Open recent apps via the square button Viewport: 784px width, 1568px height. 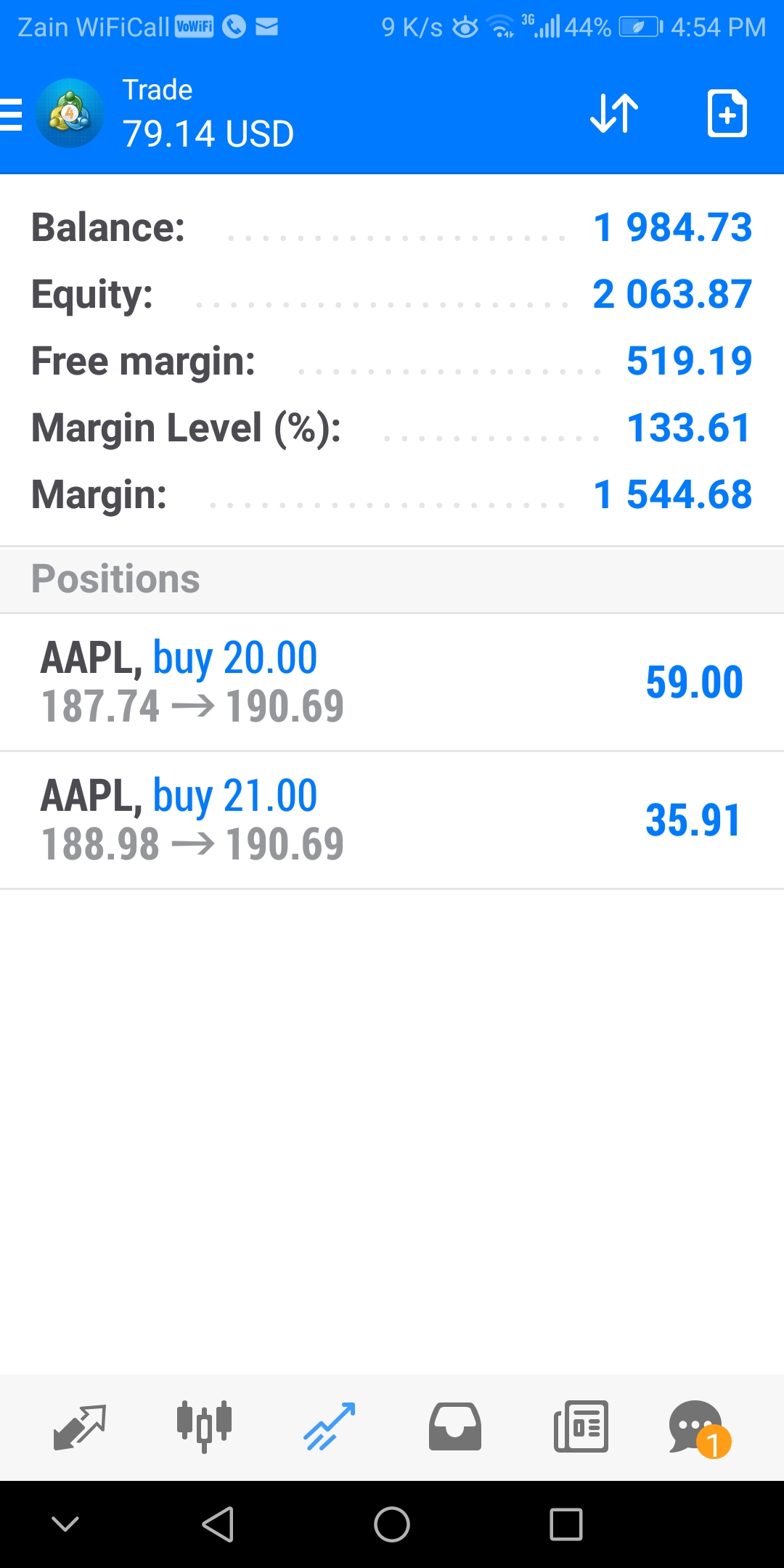566,1524
